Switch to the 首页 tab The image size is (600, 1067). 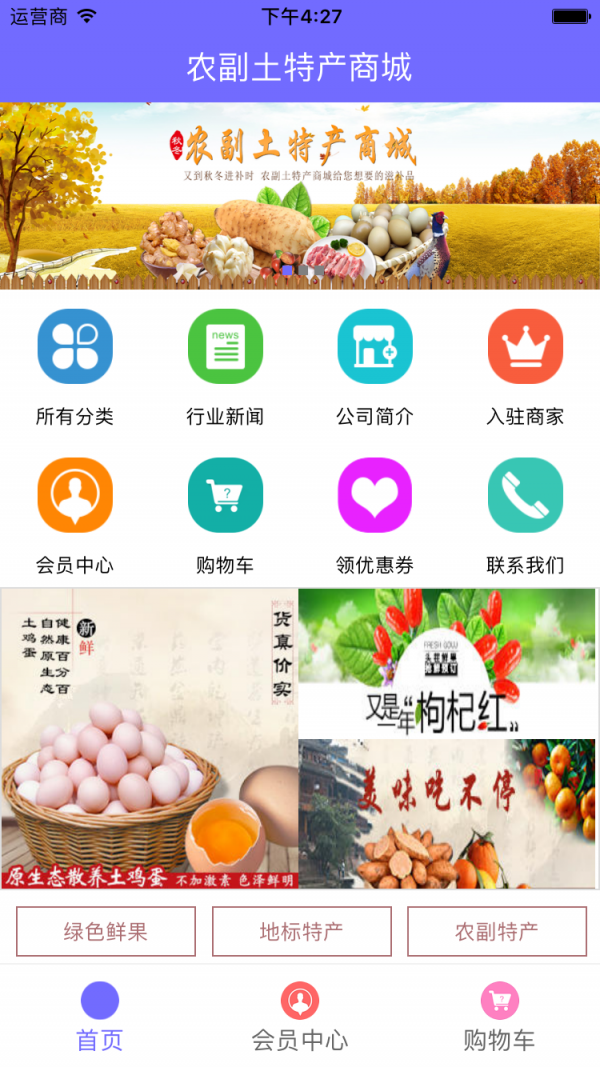100,1016
